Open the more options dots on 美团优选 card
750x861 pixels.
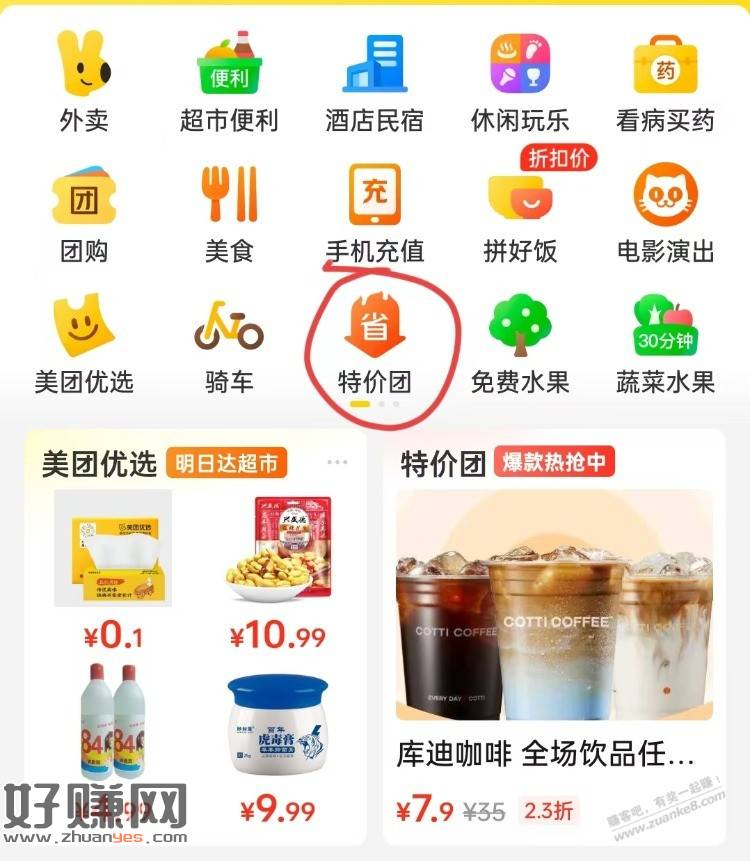tap(337, 463)
